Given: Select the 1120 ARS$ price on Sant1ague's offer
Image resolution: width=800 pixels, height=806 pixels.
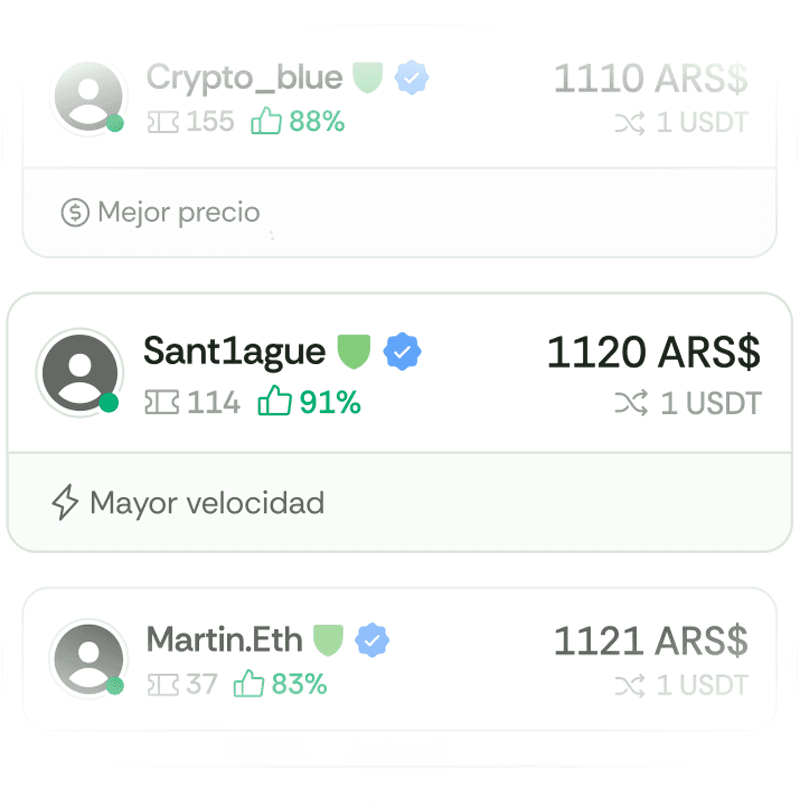Looking at the screenshot, I should click(654, 352).
